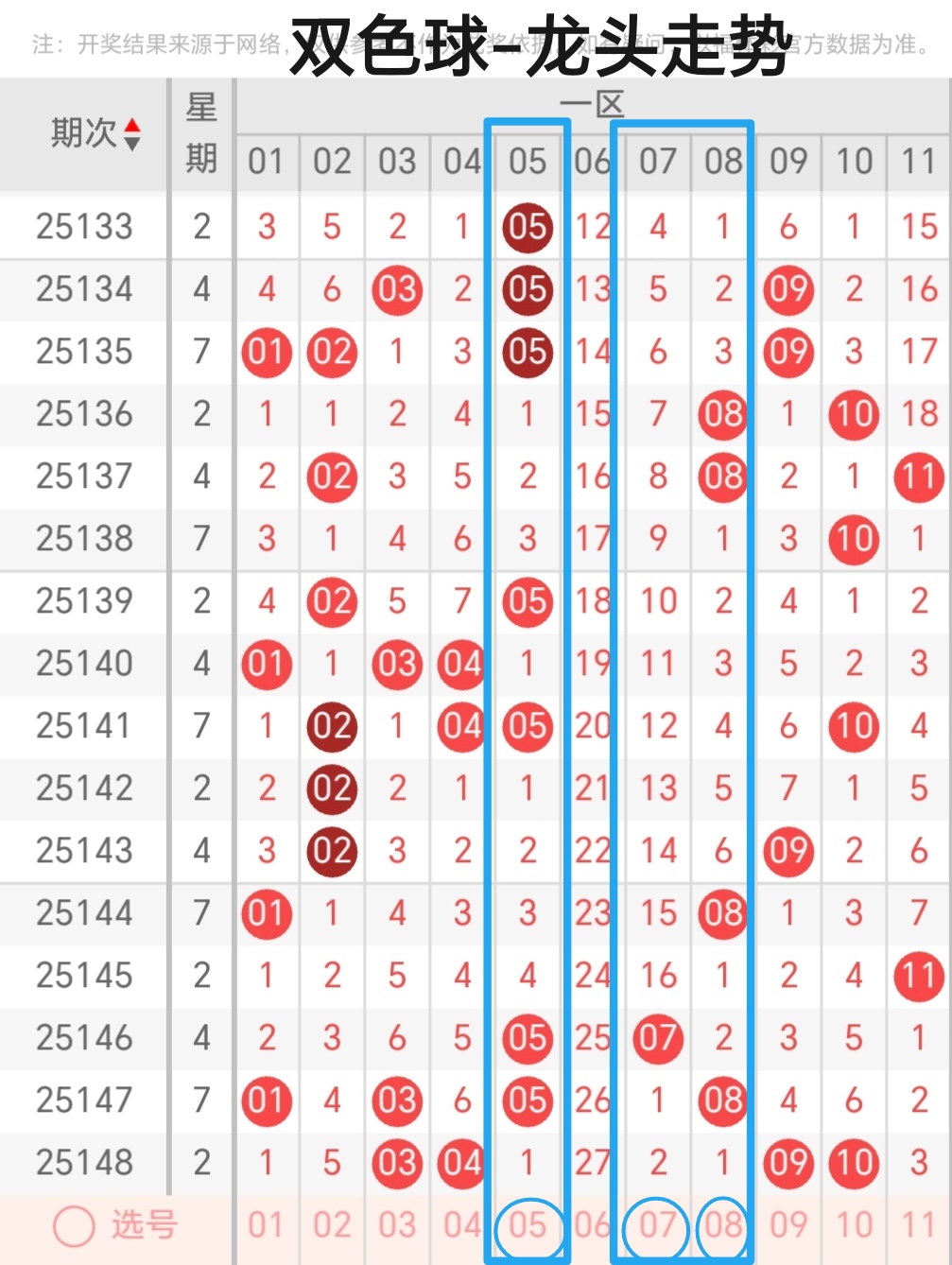Pick number 03 in the 选号 row
This screenshot has width=952, height=1265.
[x=397, y=1226]
